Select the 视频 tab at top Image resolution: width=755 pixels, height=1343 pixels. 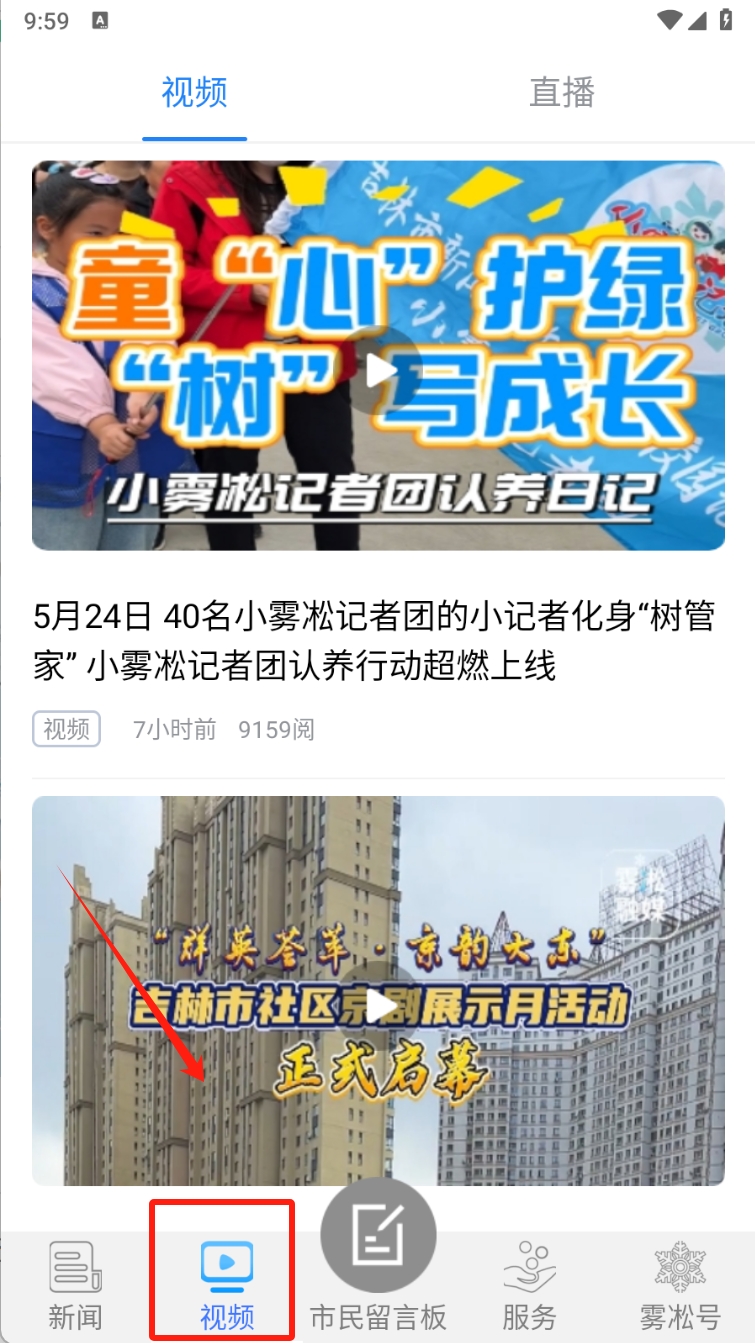point(194,92)
